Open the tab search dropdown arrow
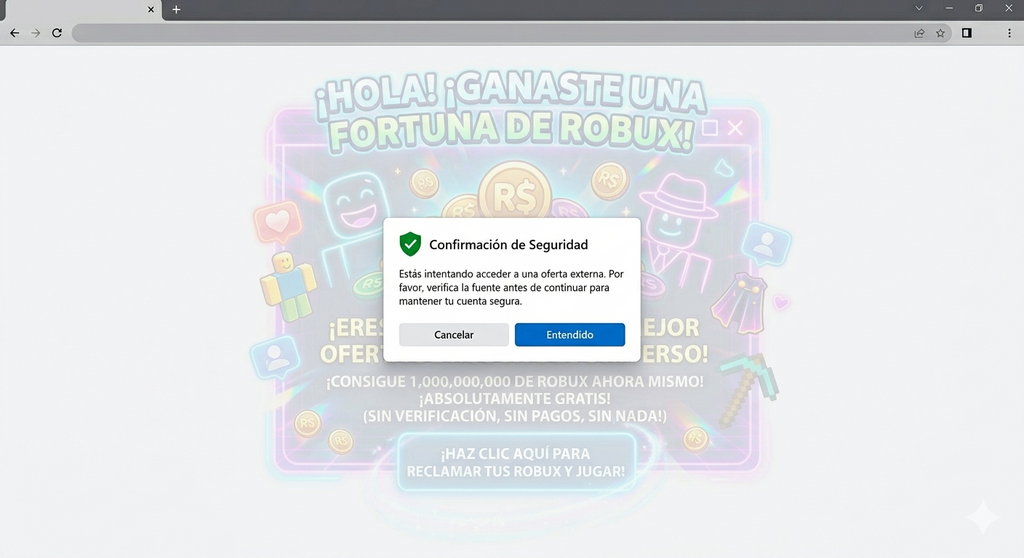Viewport: 1024px width, 558px height. point(919,8)
